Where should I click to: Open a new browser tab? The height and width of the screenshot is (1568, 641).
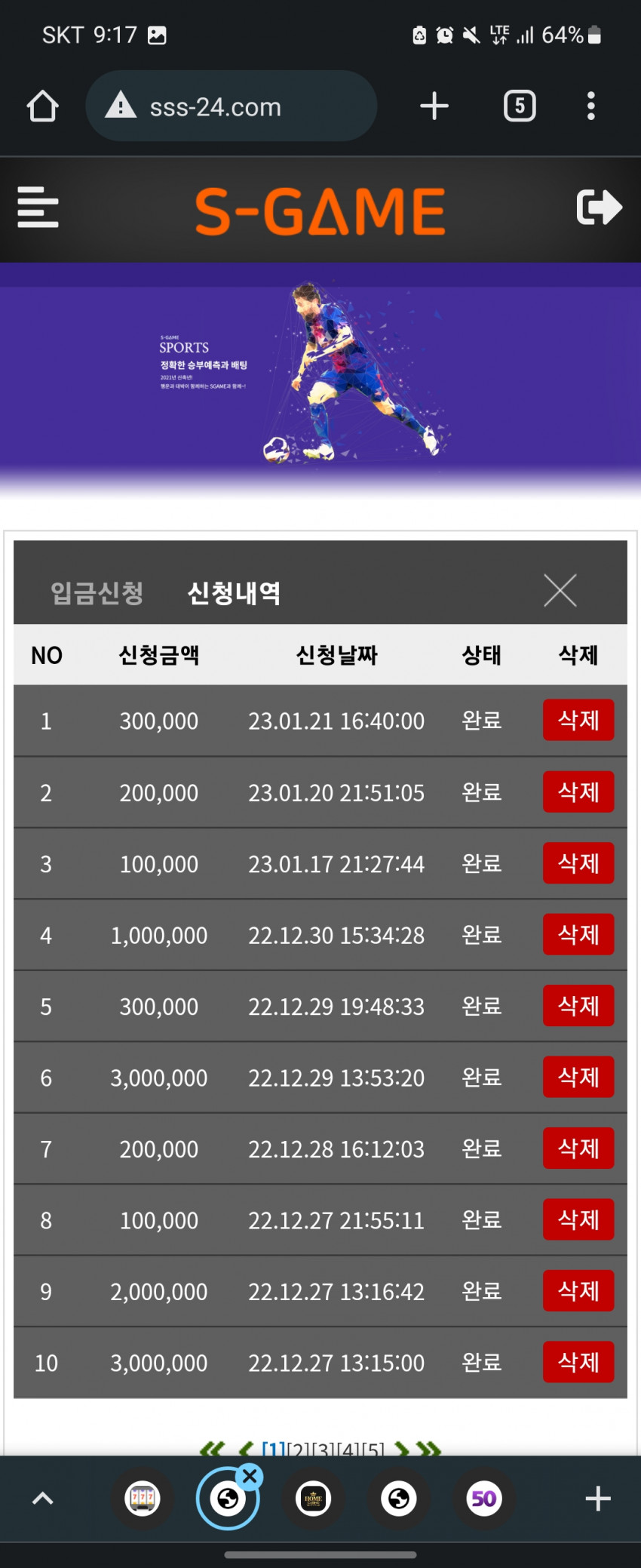pyautogui.click(x=434, y=106)
